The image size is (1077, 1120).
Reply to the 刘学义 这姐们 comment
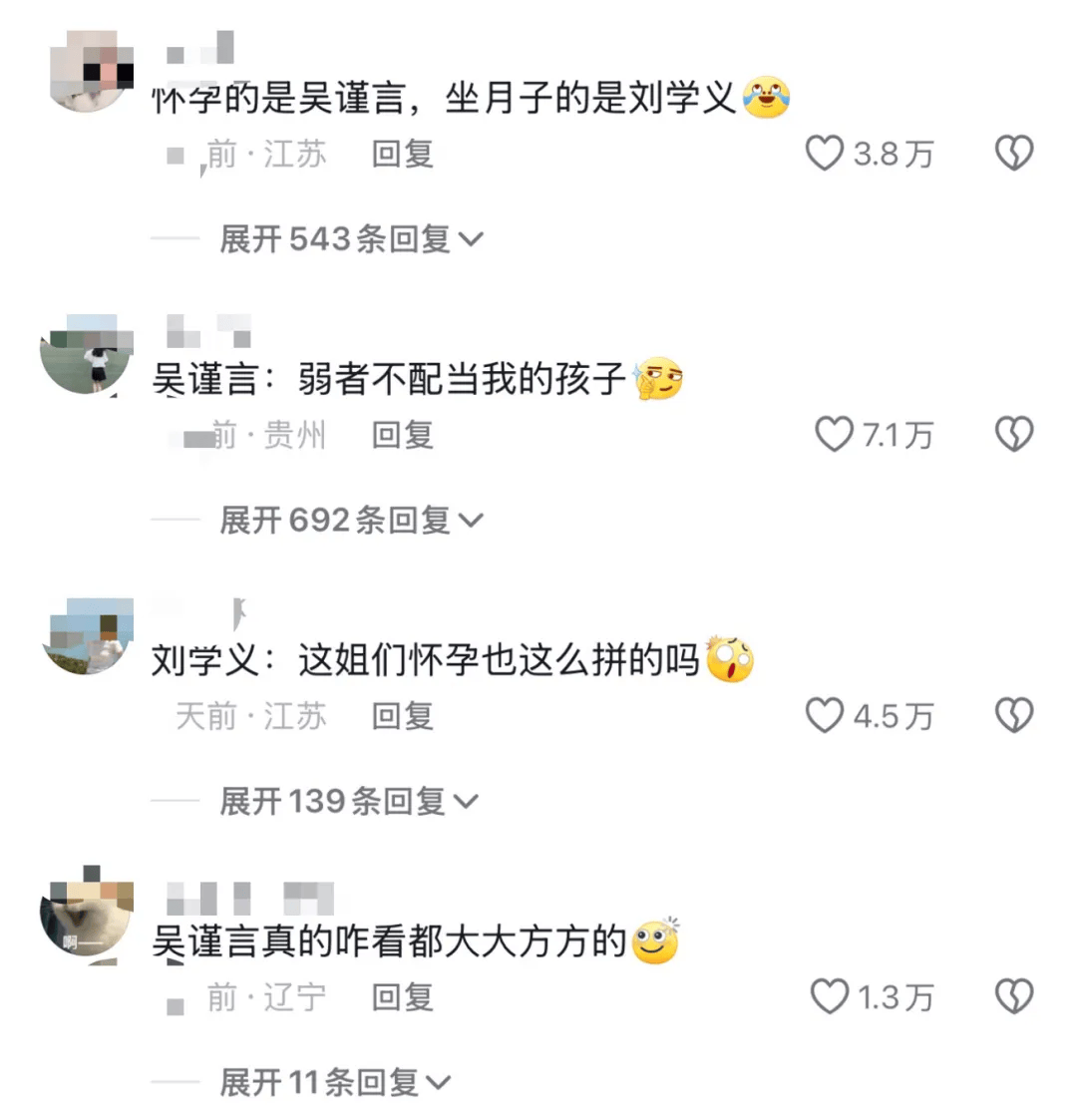[x=402, y=716]
